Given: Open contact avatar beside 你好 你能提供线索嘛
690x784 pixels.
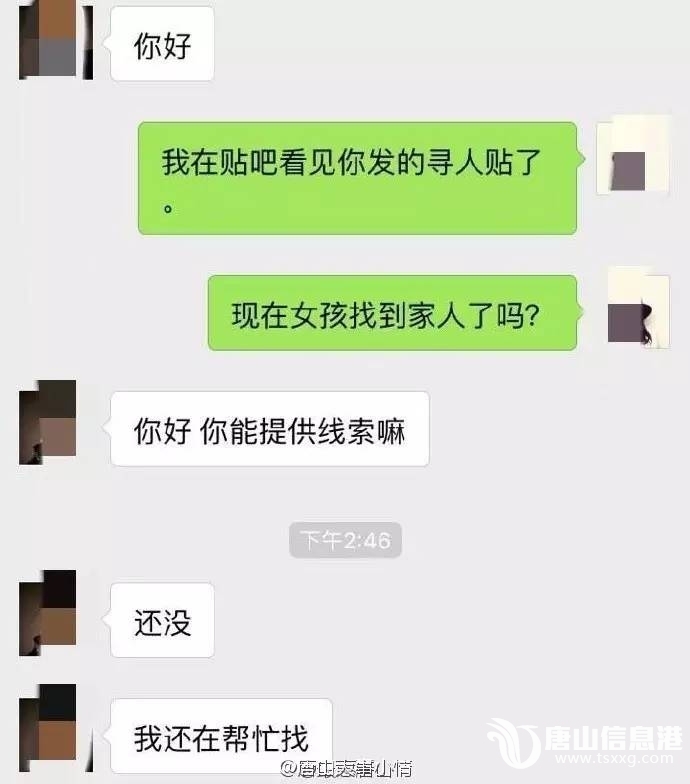Looking at the screenshot, I should tap(48, 422).
